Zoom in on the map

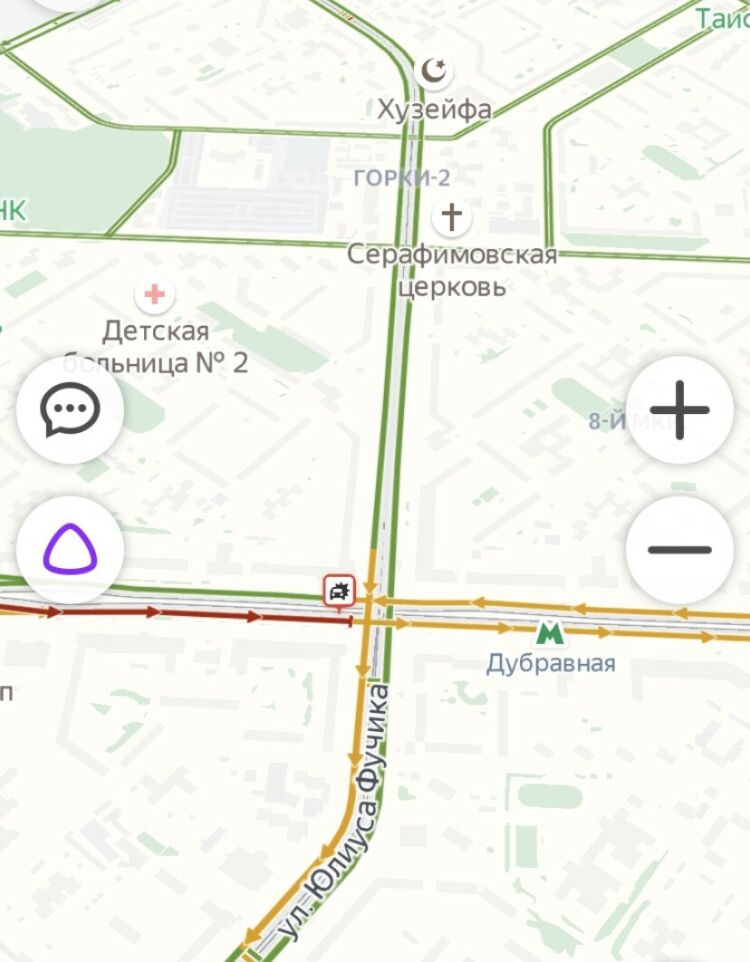coord(680,410)
